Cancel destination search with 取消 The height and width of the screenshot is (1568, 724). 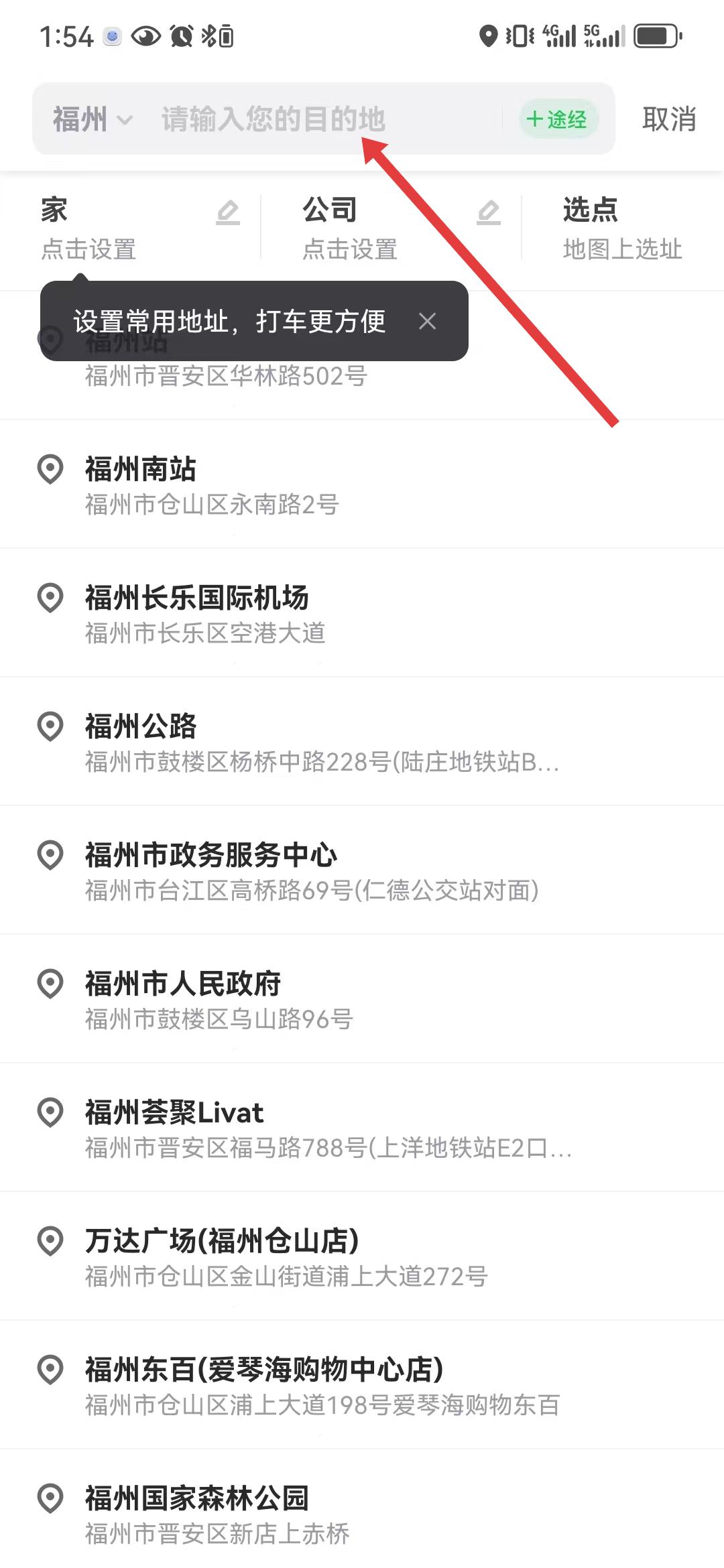tap(668, 119)
